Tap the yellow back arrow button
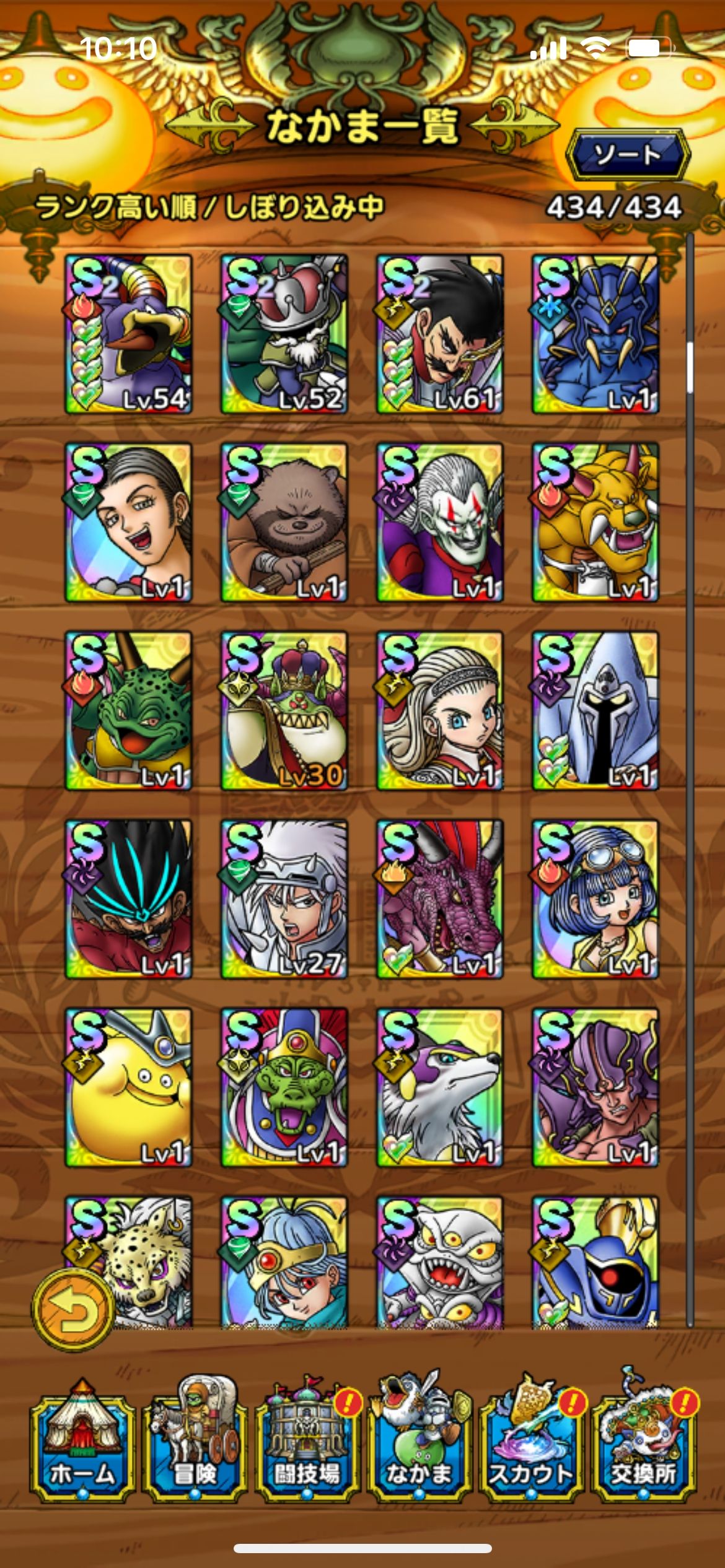725x1568 pixels. (73, 1309)
